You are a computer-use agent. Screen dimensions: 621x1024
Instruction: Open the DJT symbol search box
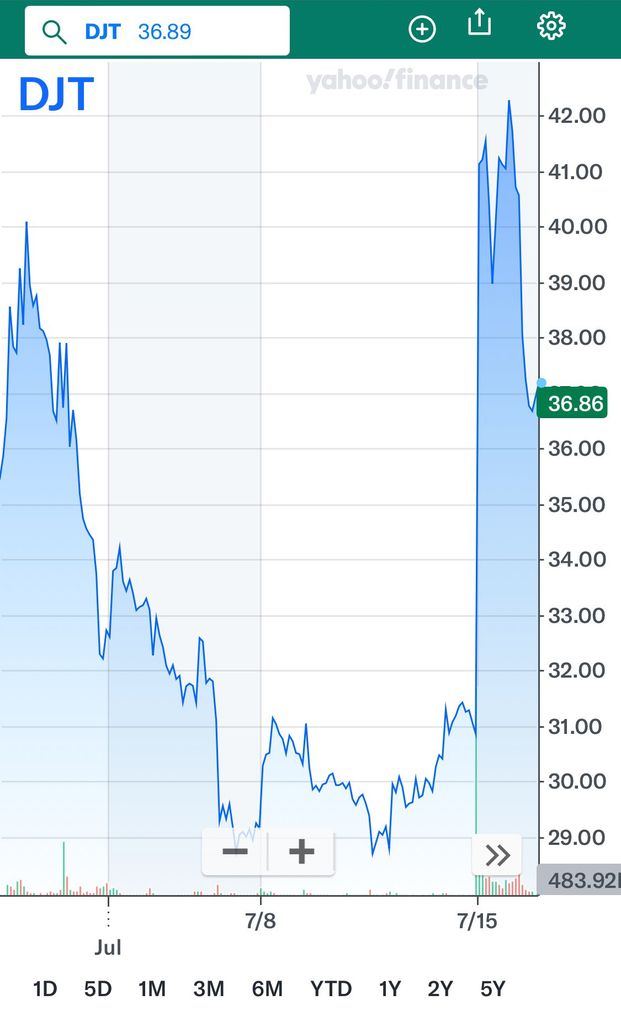157,31
